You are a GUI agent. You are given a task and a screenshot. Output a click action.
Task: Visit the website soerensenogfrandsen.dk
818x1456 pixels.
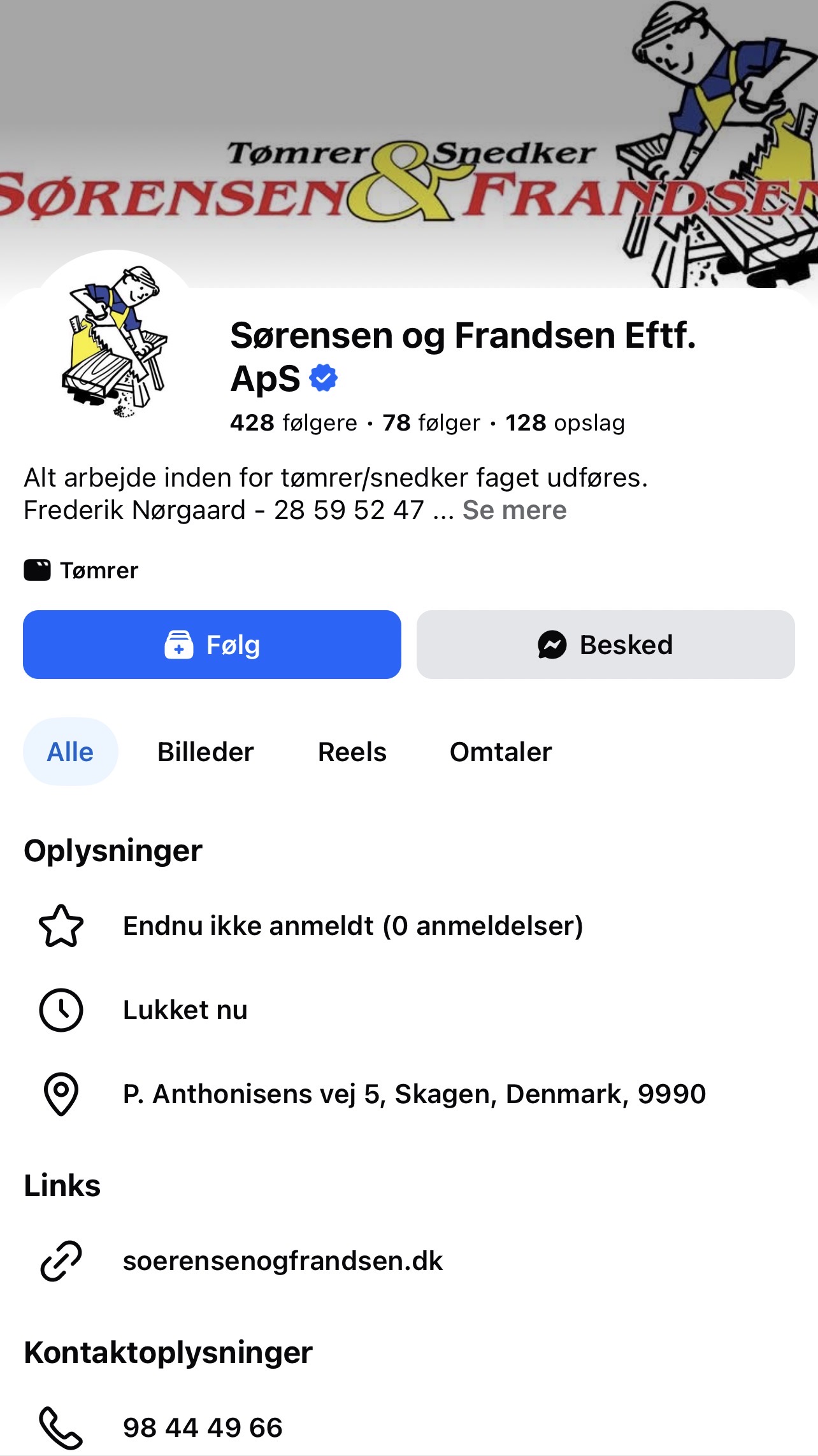tap(282, 1260)
